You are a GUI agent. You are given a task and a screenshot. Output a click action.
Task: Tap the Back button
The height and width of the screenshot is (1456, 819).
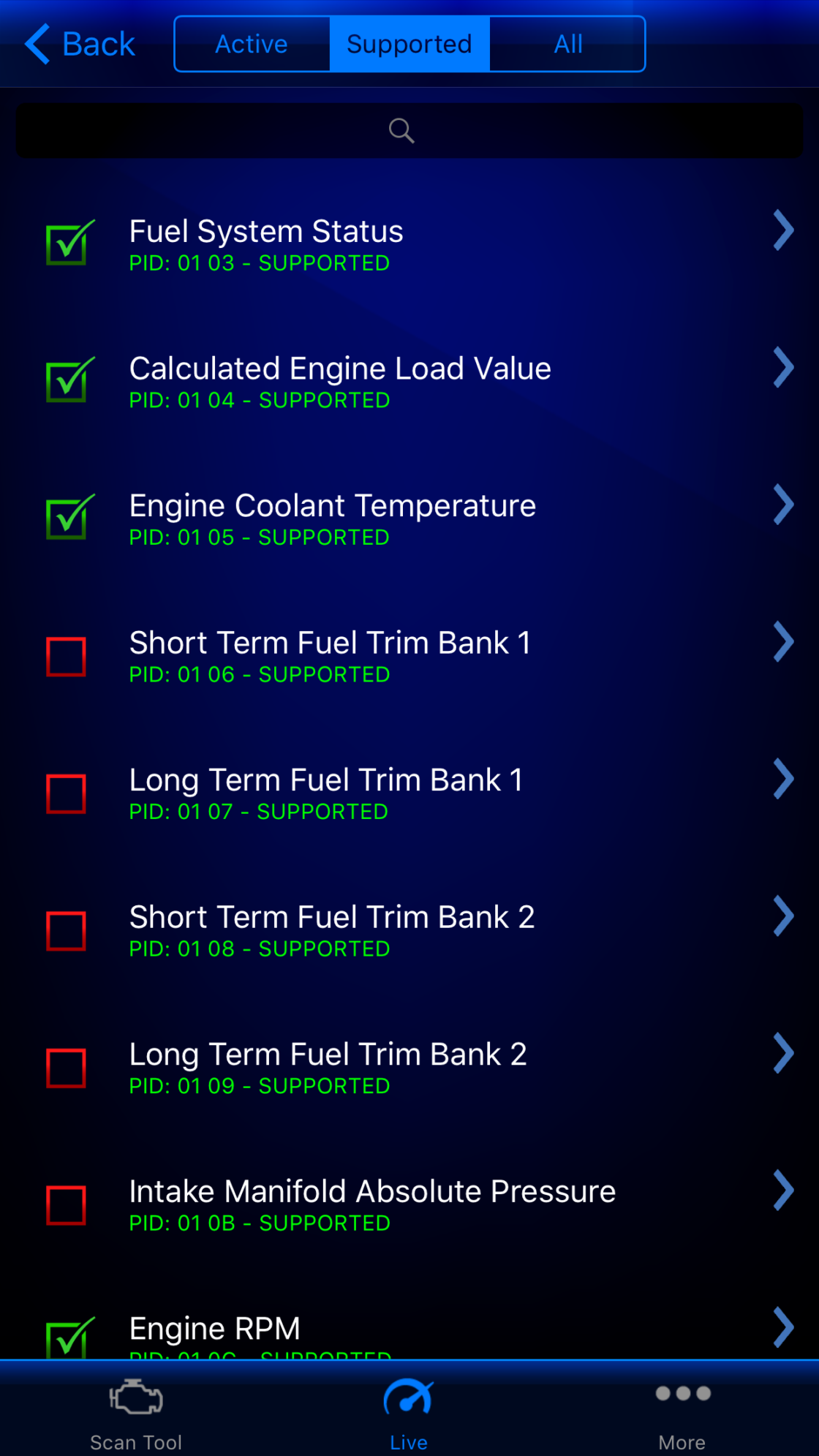(x=79, y=43)
